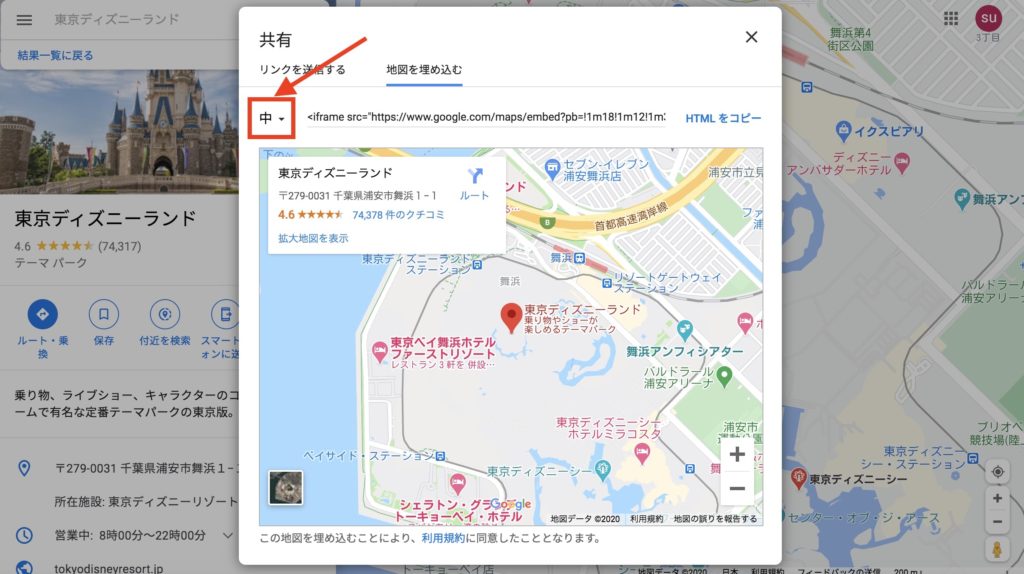Switch to the リンクを送信する tab
Image resolution: width=1024 pixels, height=574 pixels.
(302, 70)
